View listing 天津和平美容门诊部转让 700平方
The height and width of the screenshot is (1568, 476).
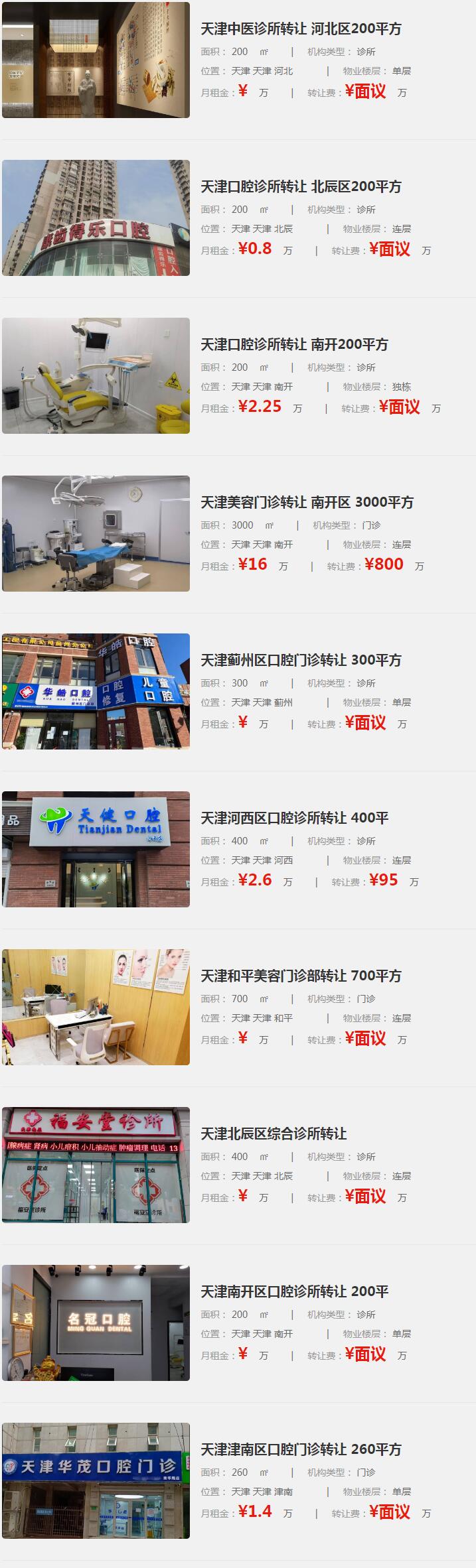(x=301, y=976)
